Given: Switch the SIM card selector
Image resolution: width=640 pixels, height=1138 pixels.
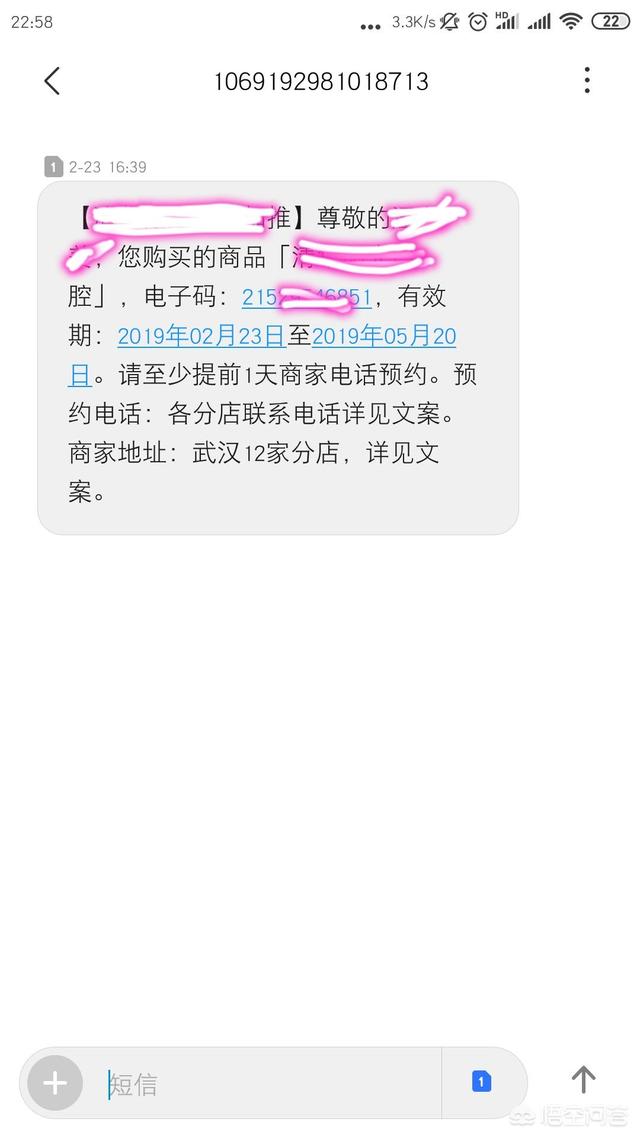Looking at the screenshot, I should coord(481,1081).
